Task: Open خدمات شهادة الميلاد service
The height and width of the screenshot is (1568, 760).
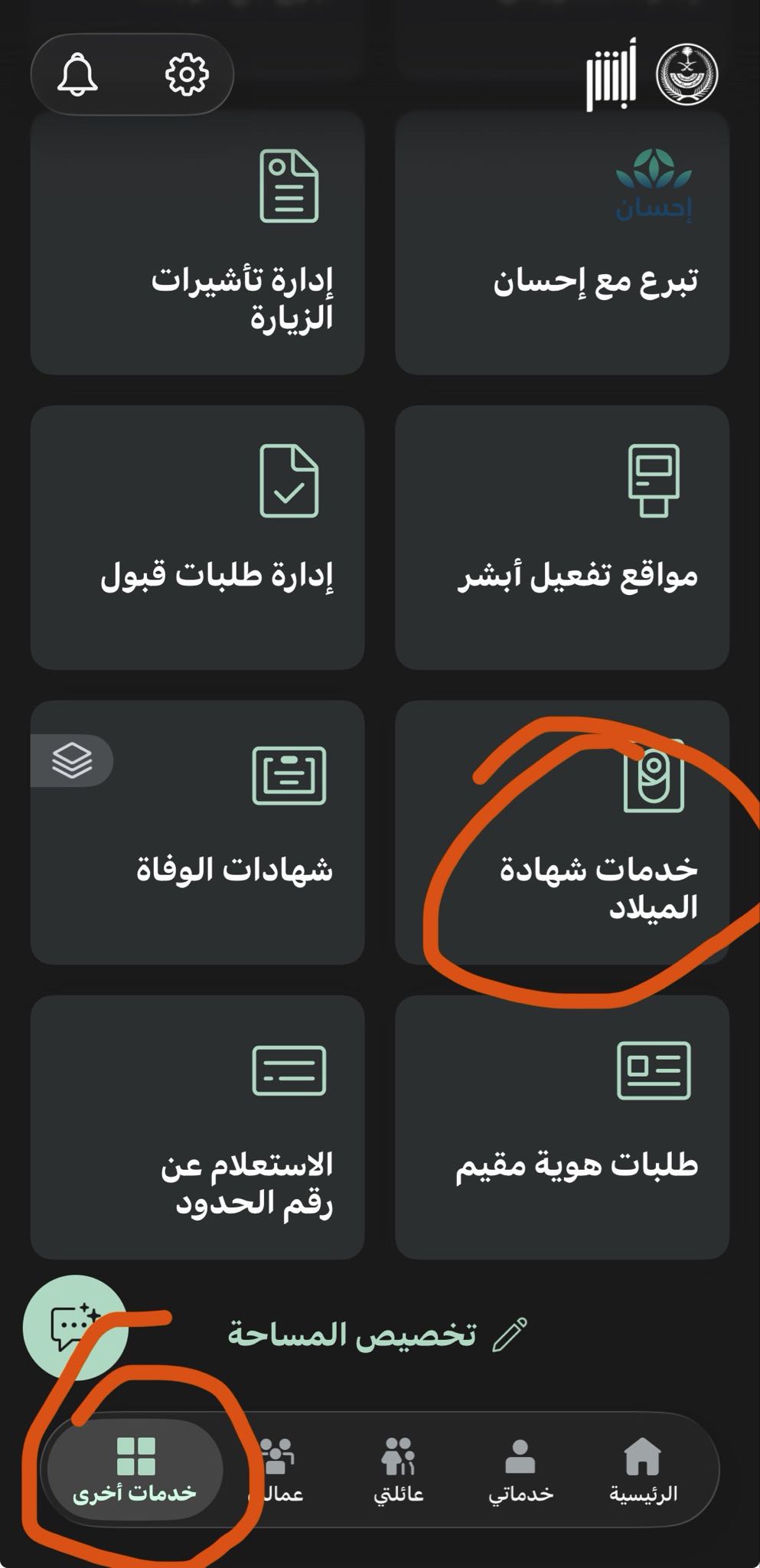Action: click(562, 833)
